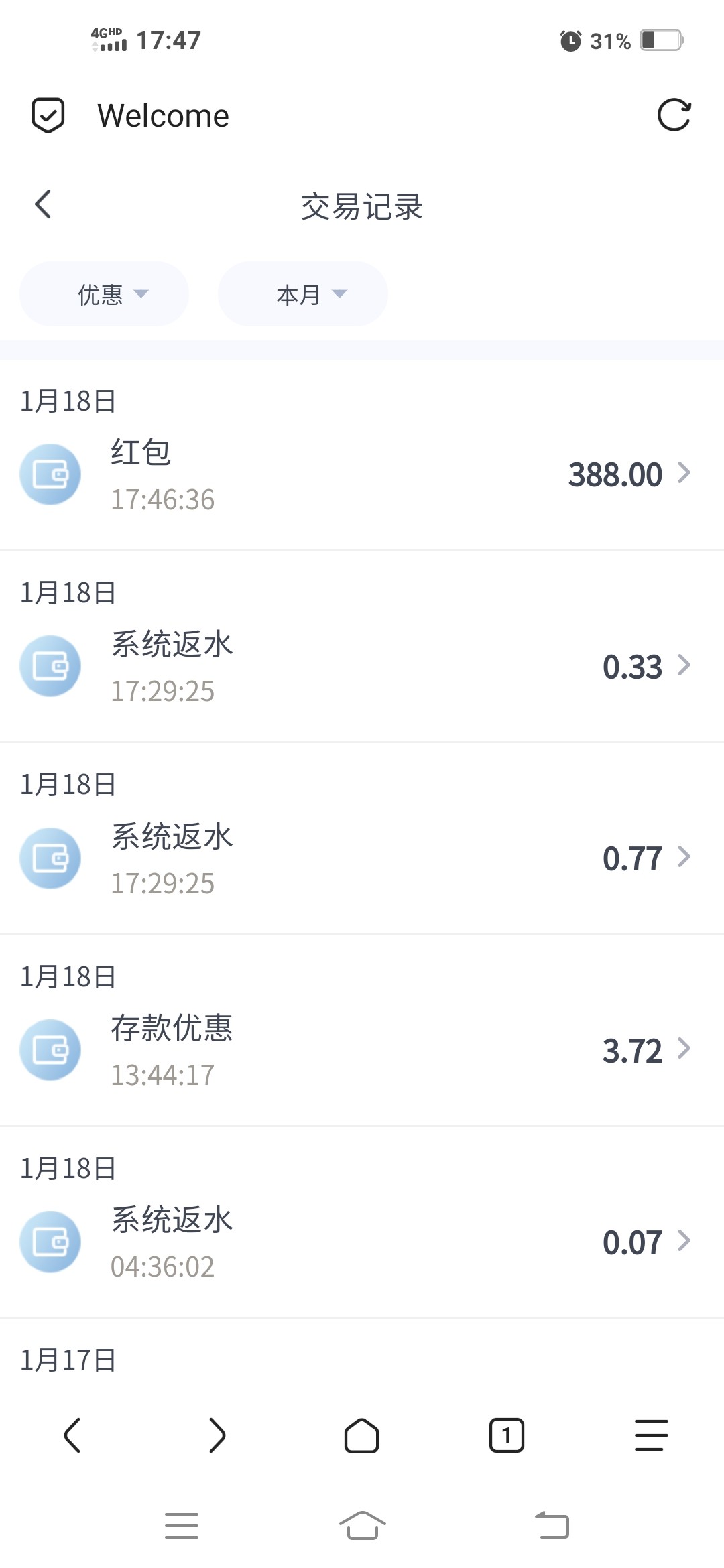Open the browser home page
The image size is (724, 1568).
coord(362,1435)
